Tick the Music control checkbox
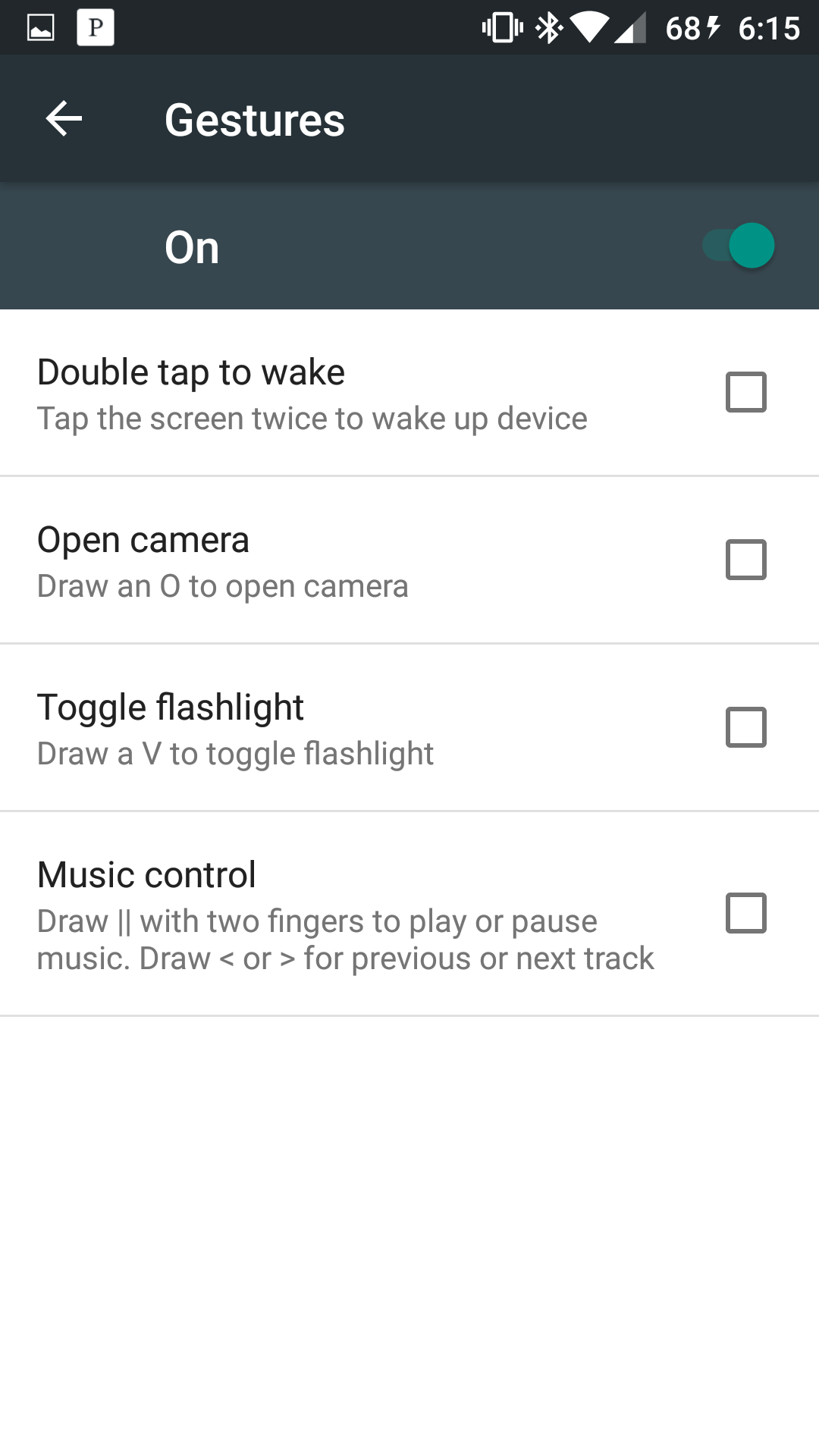Viewport: 819px width, 1456px height. [x=746, y=913]
